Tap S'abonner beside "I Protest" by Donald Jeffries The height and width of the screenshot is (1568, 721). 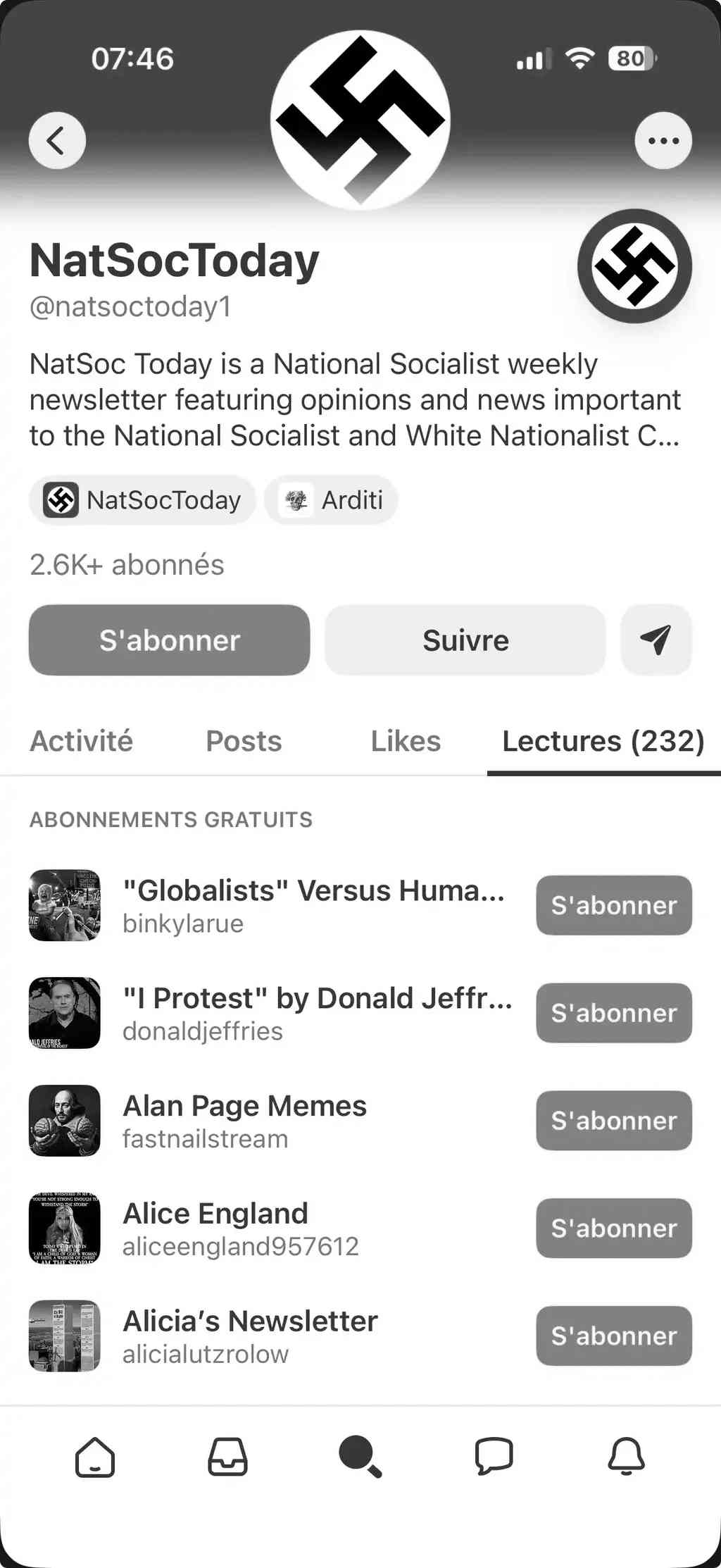tap(614, 1013)
